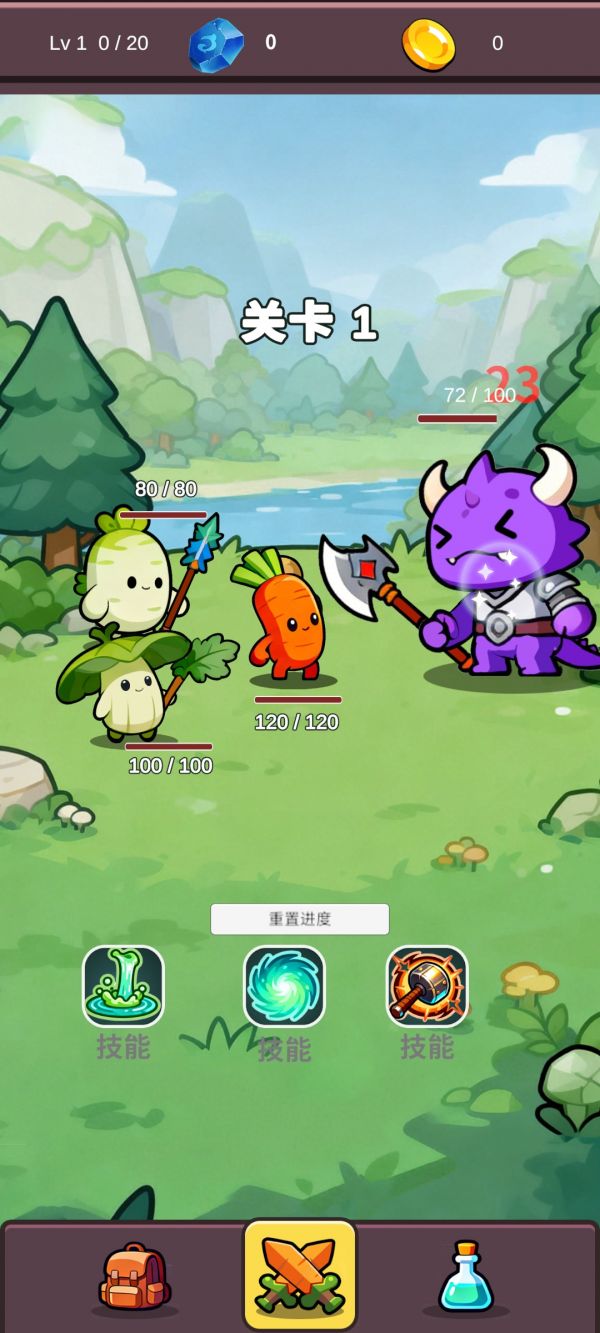Use the teal vortex skill
The width and height of the screenshot is (600, 1333).
click(x=284, y=986)
